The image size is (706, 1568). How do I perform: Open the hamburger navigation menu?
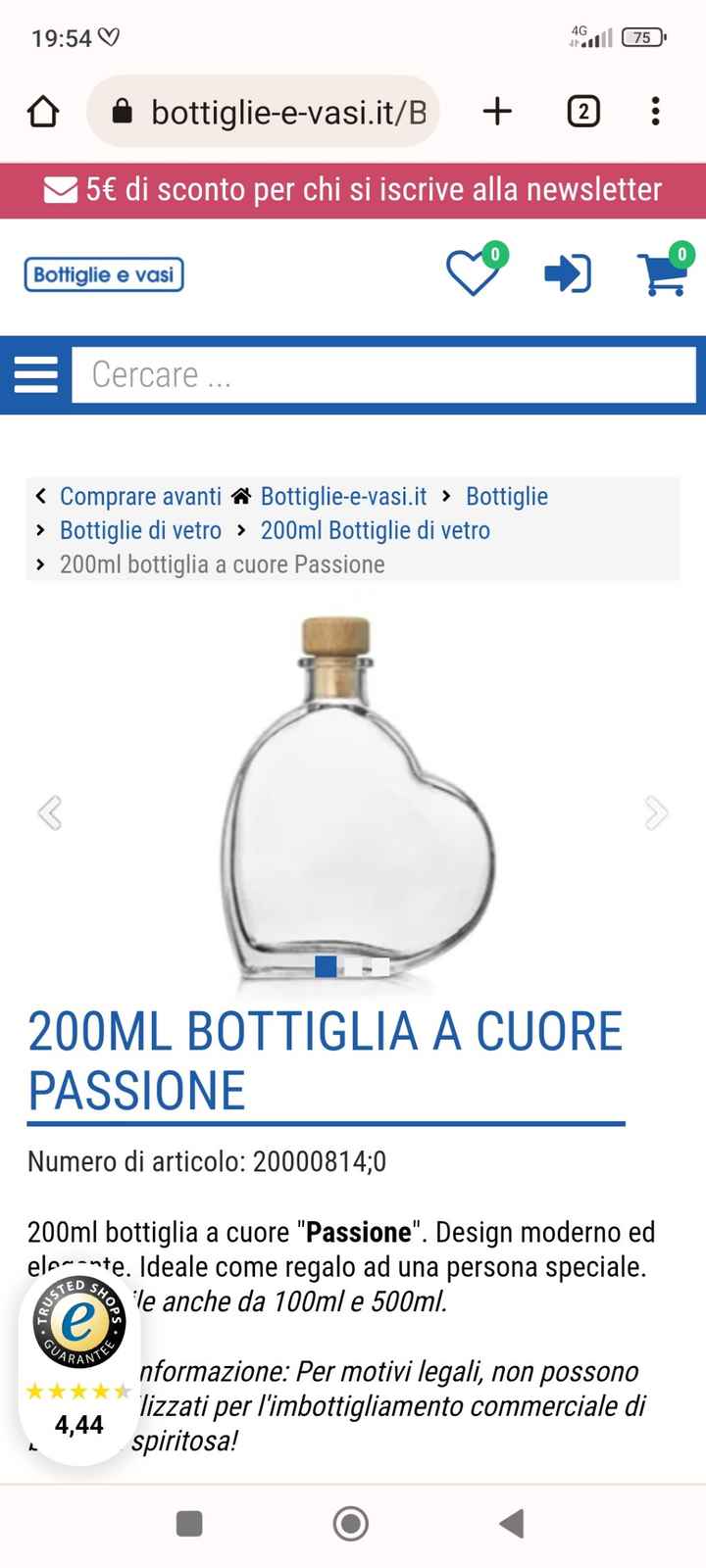[x=35, y=374]
